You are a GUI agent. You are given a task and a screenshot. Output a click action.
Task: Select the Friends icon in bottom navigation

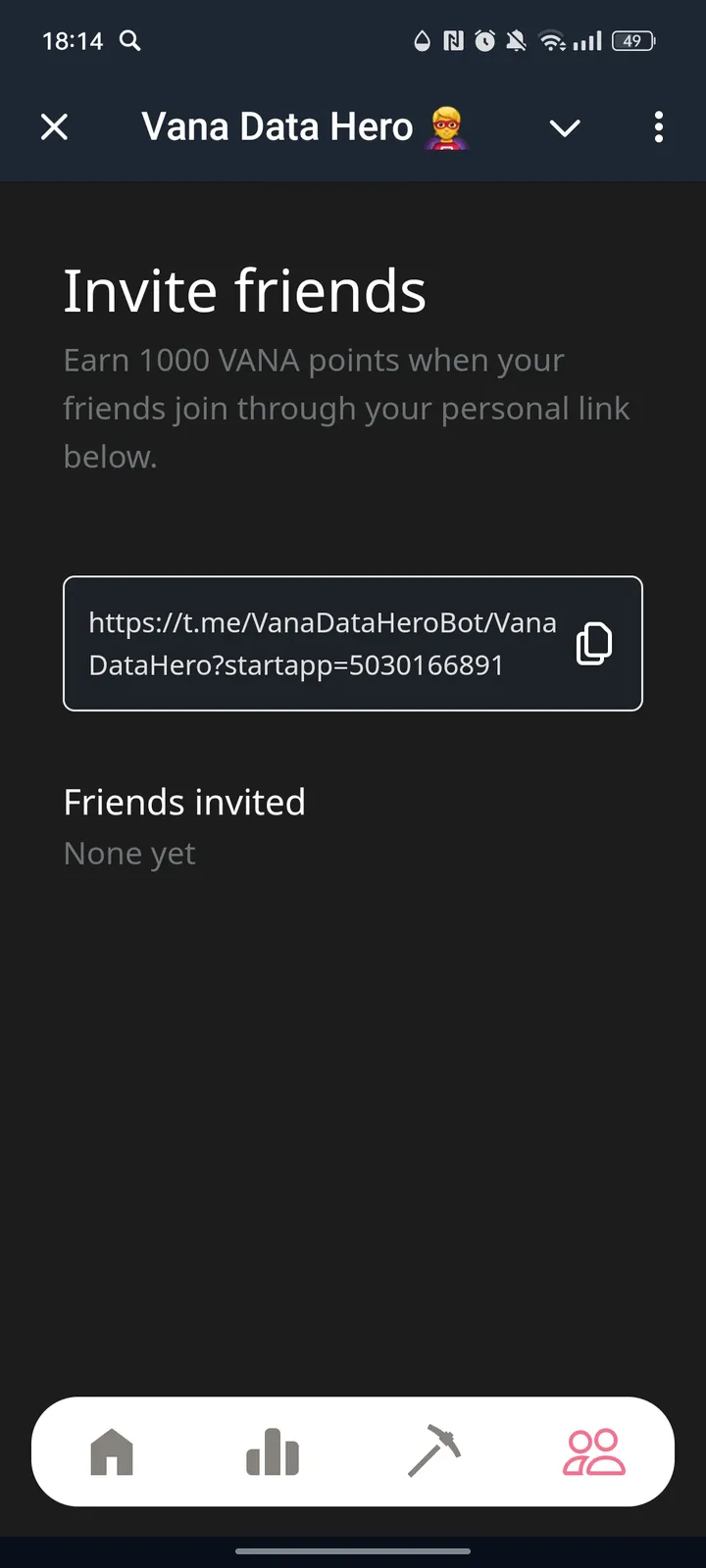point(594,1452)
